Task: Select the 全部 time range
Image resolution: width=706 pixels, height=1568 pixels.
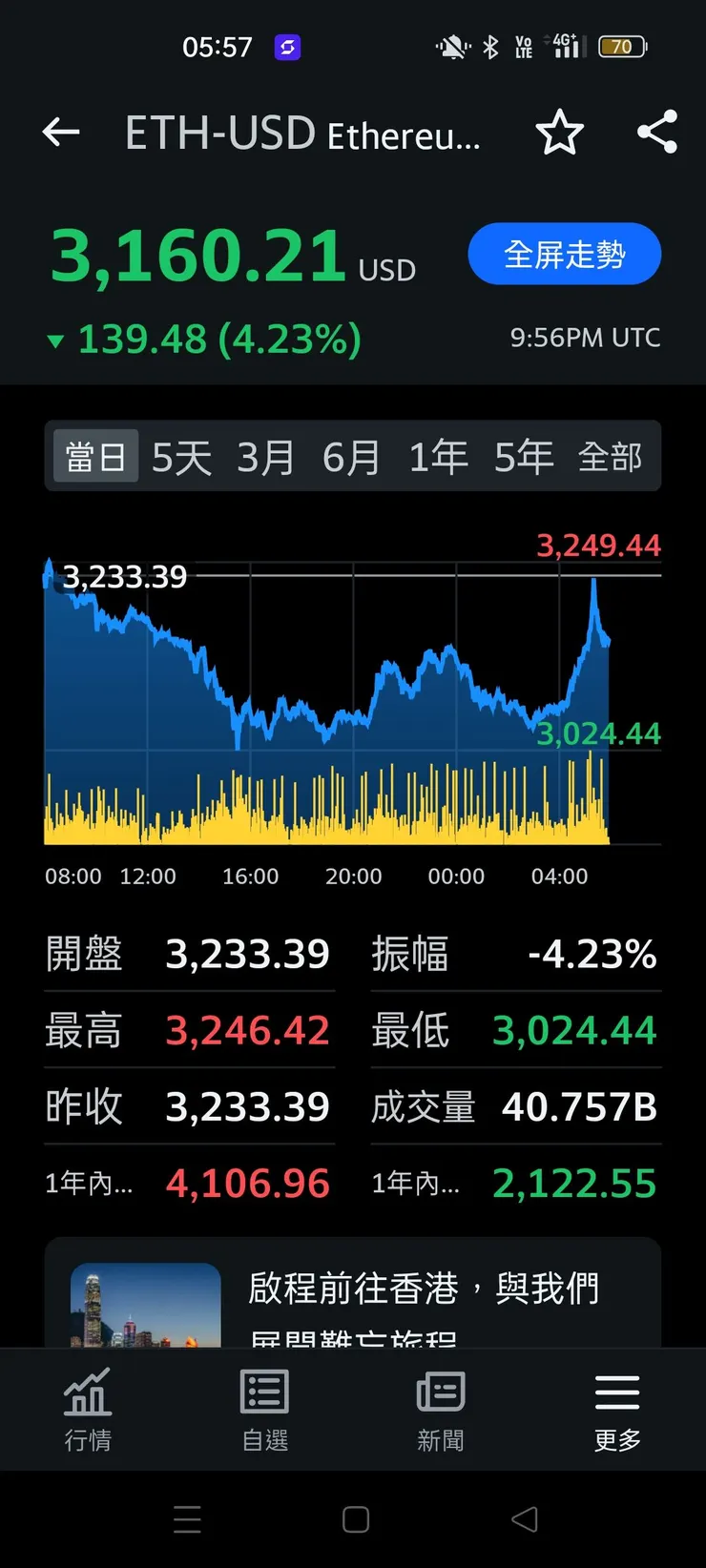Action: coord(612,456)
